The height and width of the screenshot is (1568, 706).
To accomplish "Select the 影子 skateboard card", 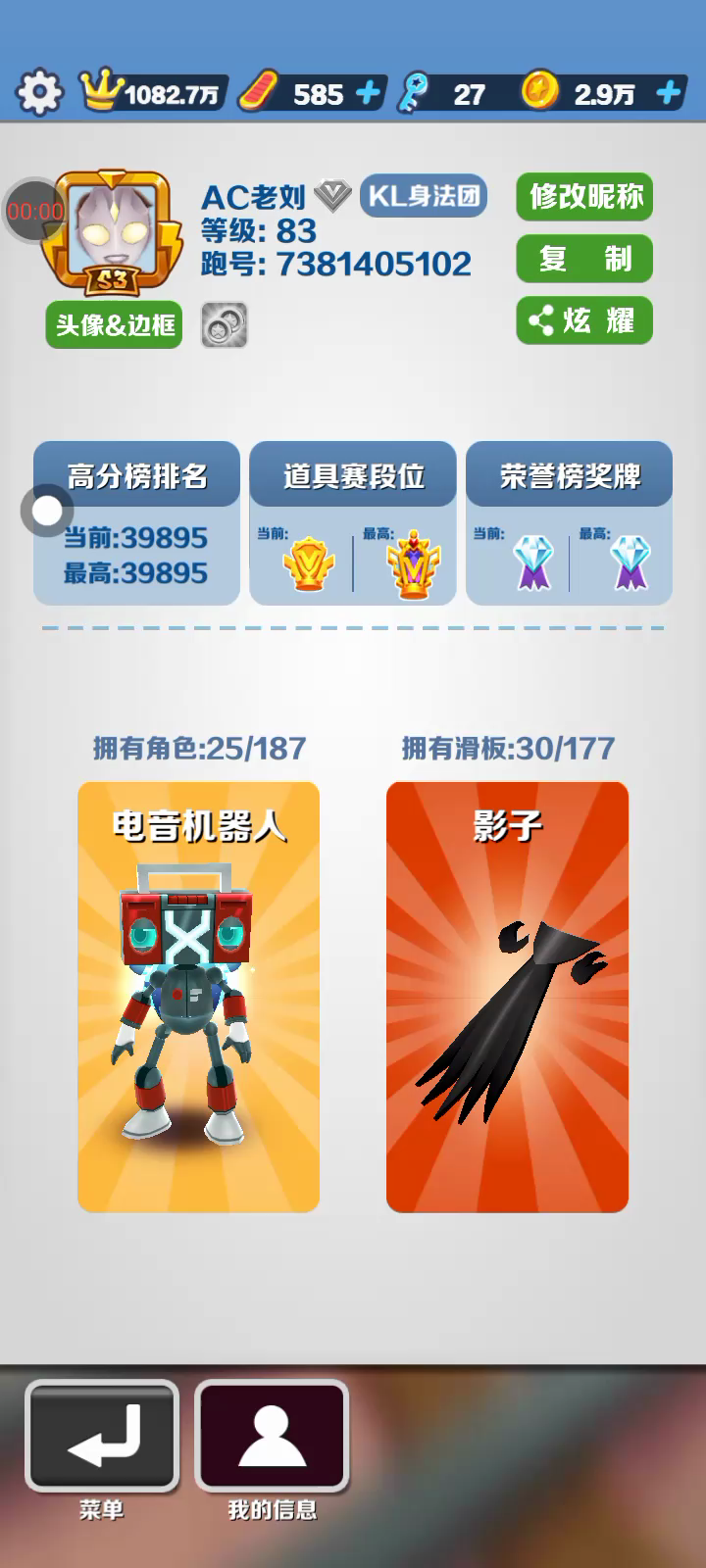I will pos(507,997).
